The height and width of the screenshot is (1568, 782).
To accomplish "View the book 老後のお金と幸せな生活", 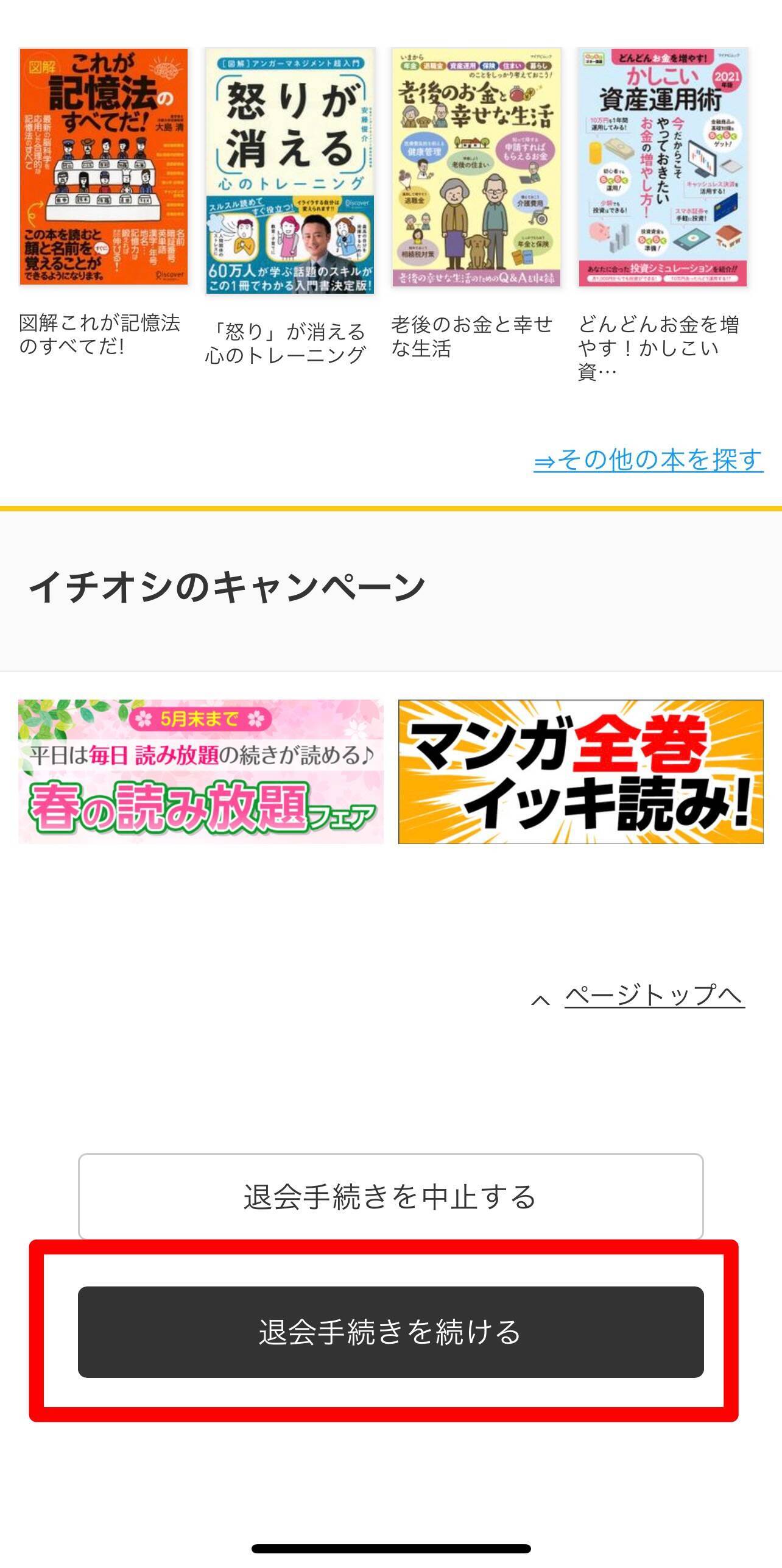I will [x=476, y=167].
